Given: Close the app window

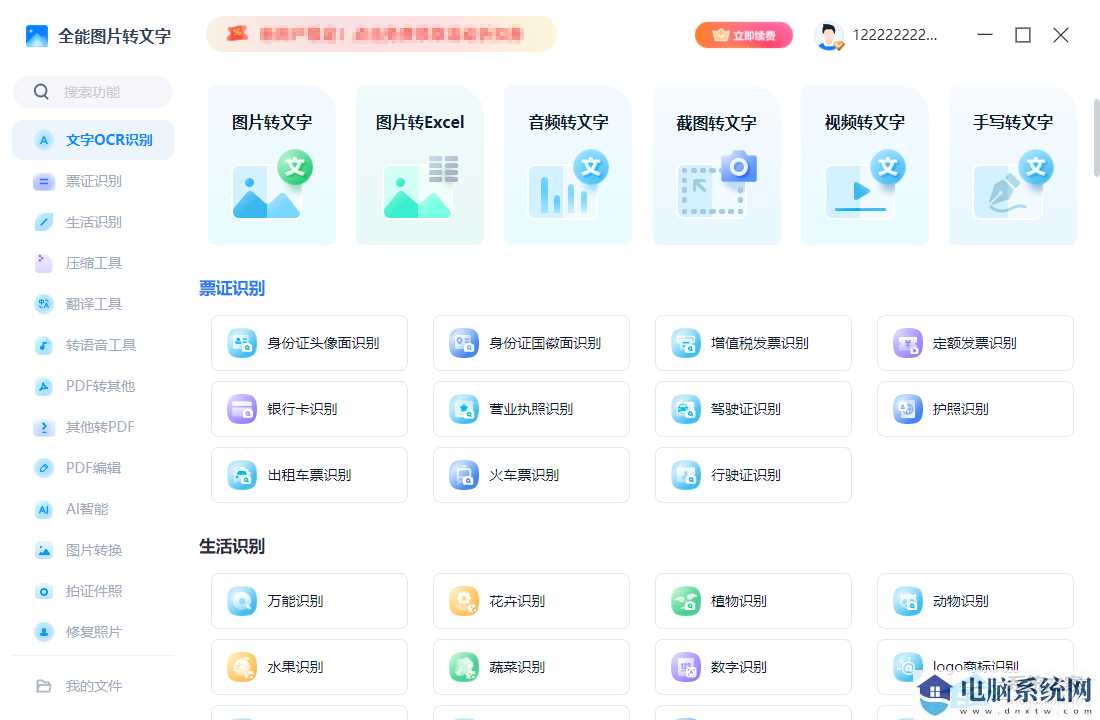Looking at the screenshot, I should tap(1061, 35).
